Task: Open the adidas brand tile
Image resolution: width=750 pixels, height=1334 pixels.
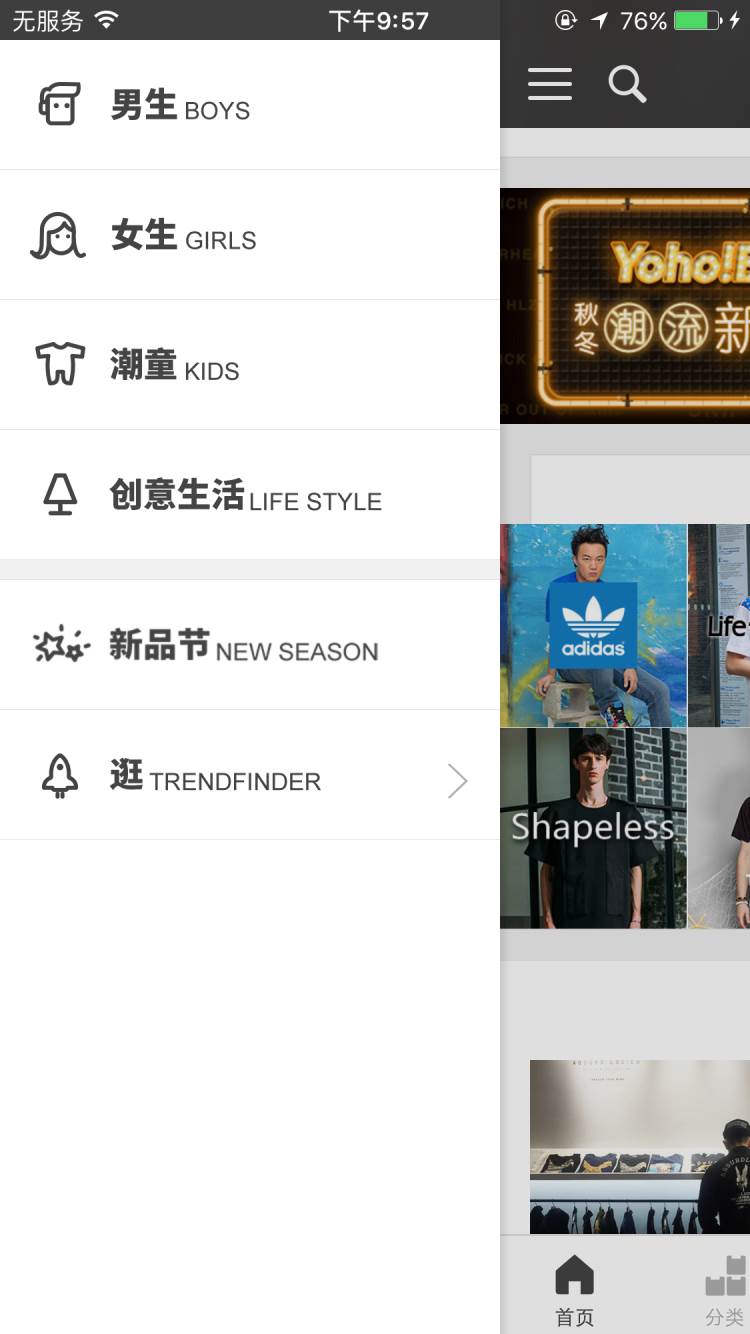Action: (x=594, y=625)
